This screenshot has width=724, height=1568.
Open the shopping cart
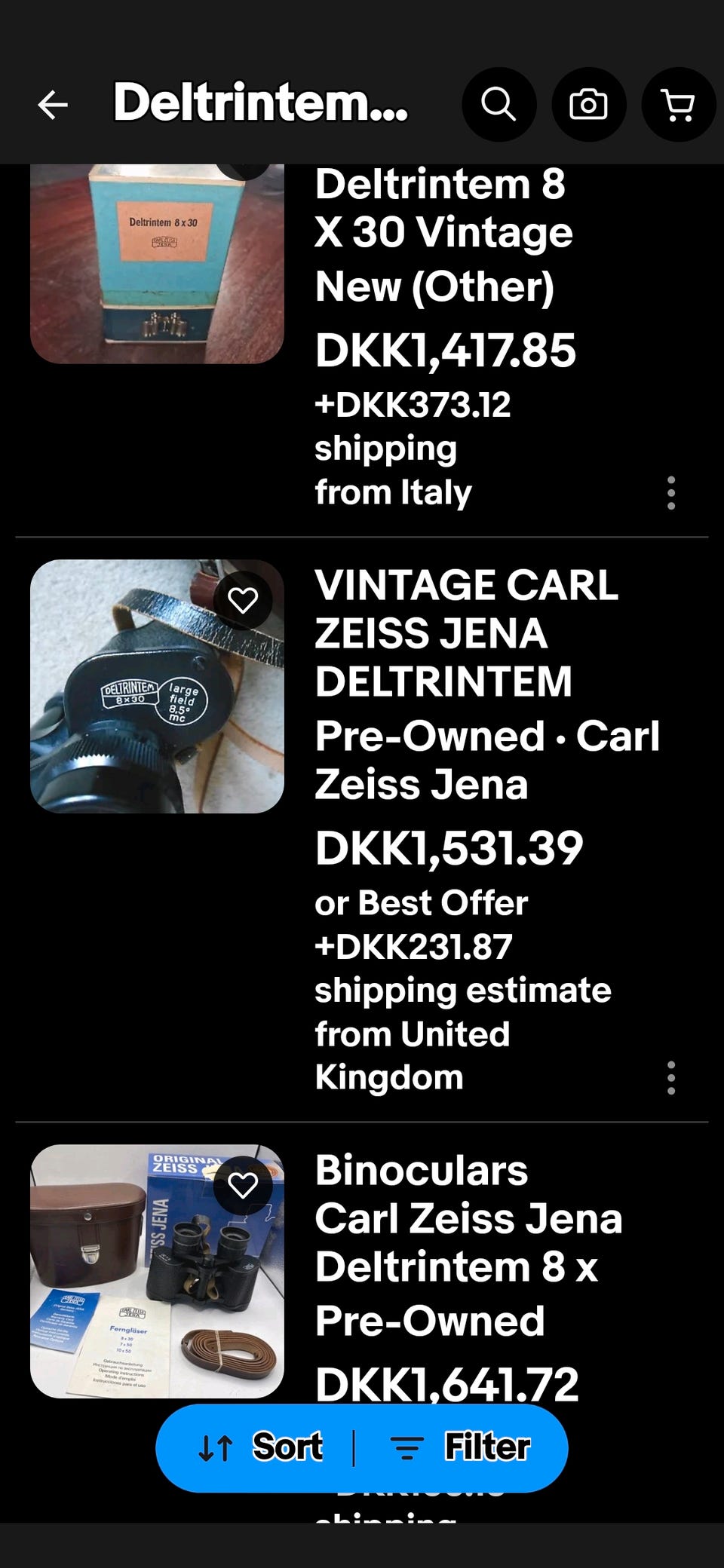678,105
